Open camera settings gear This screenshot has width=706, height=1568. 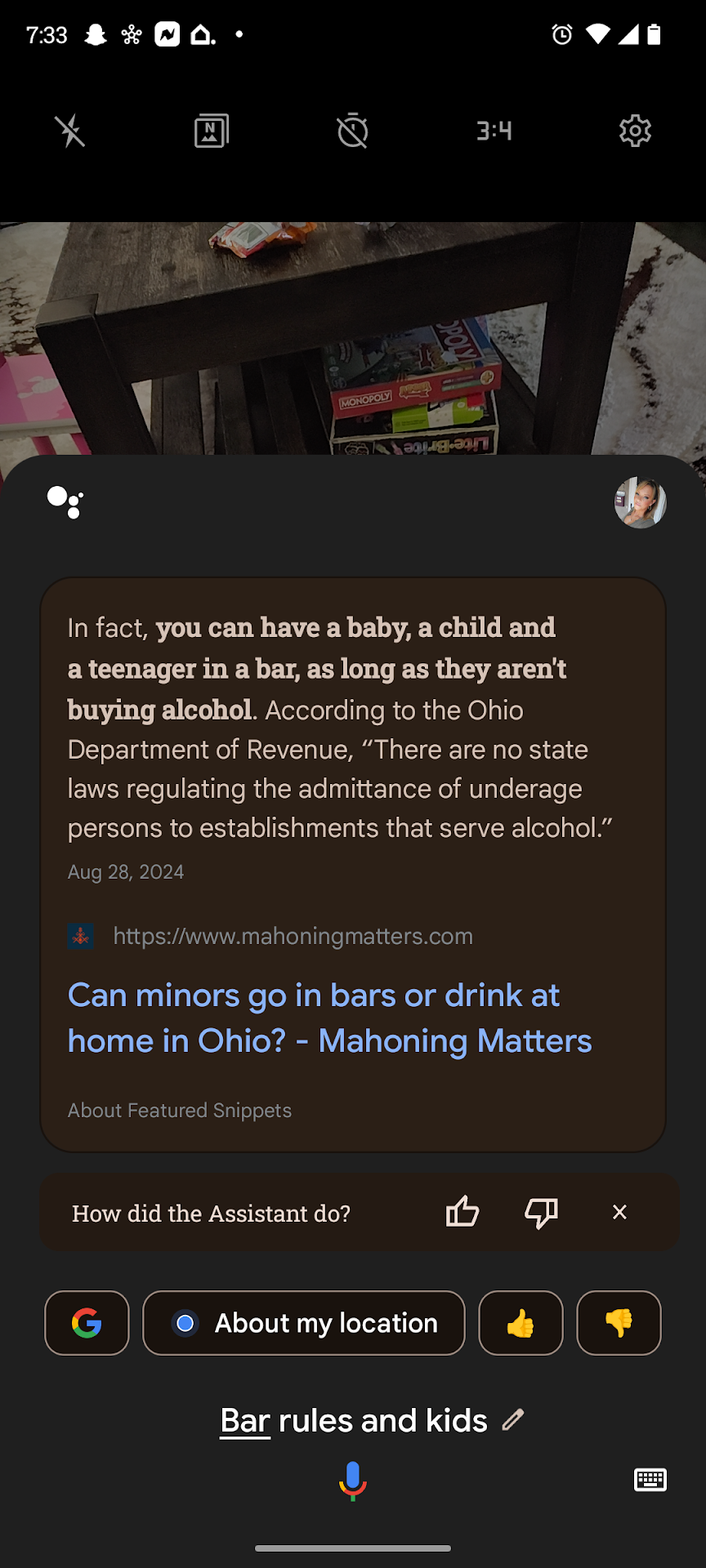tap(635, 131)
